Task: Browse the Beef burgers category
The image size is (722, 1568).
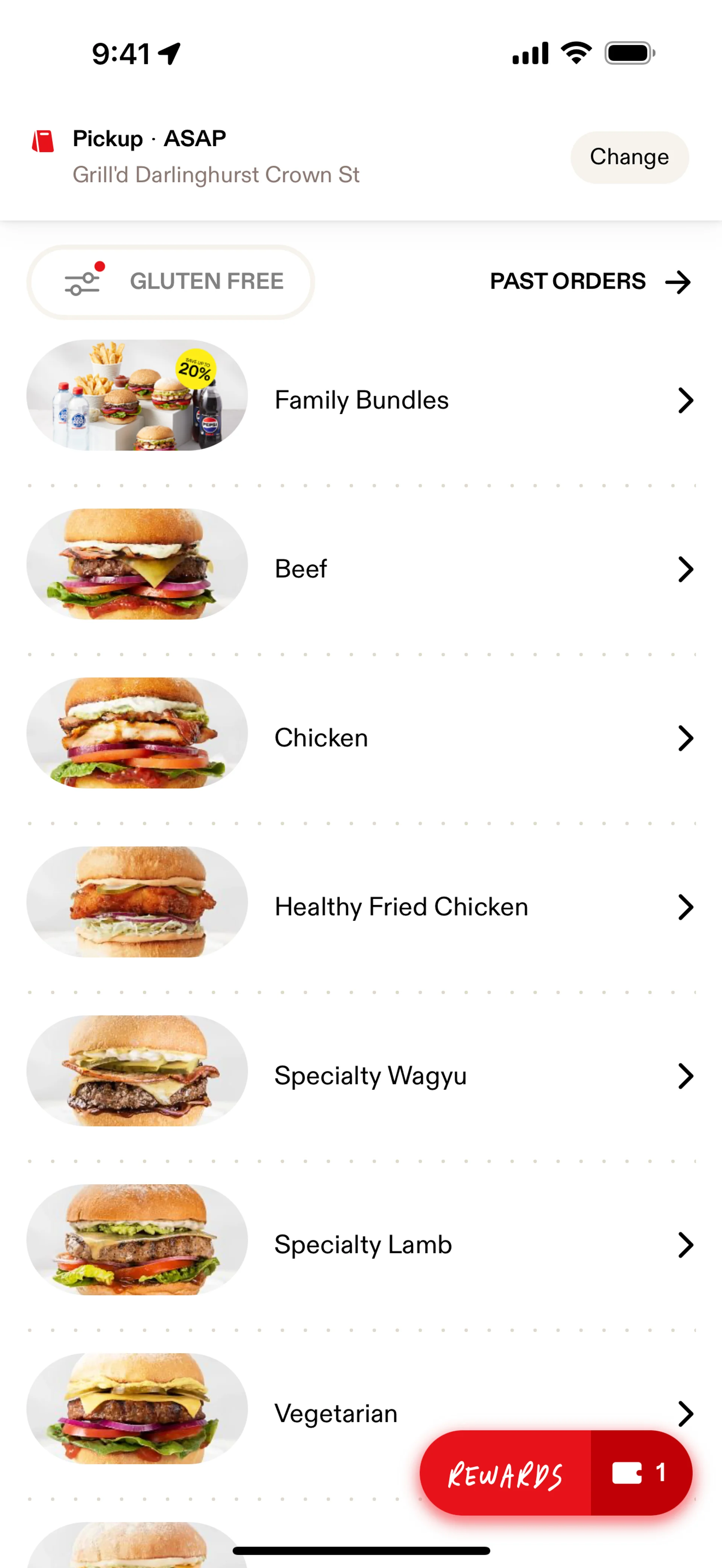Action: [x=361, y=569]
